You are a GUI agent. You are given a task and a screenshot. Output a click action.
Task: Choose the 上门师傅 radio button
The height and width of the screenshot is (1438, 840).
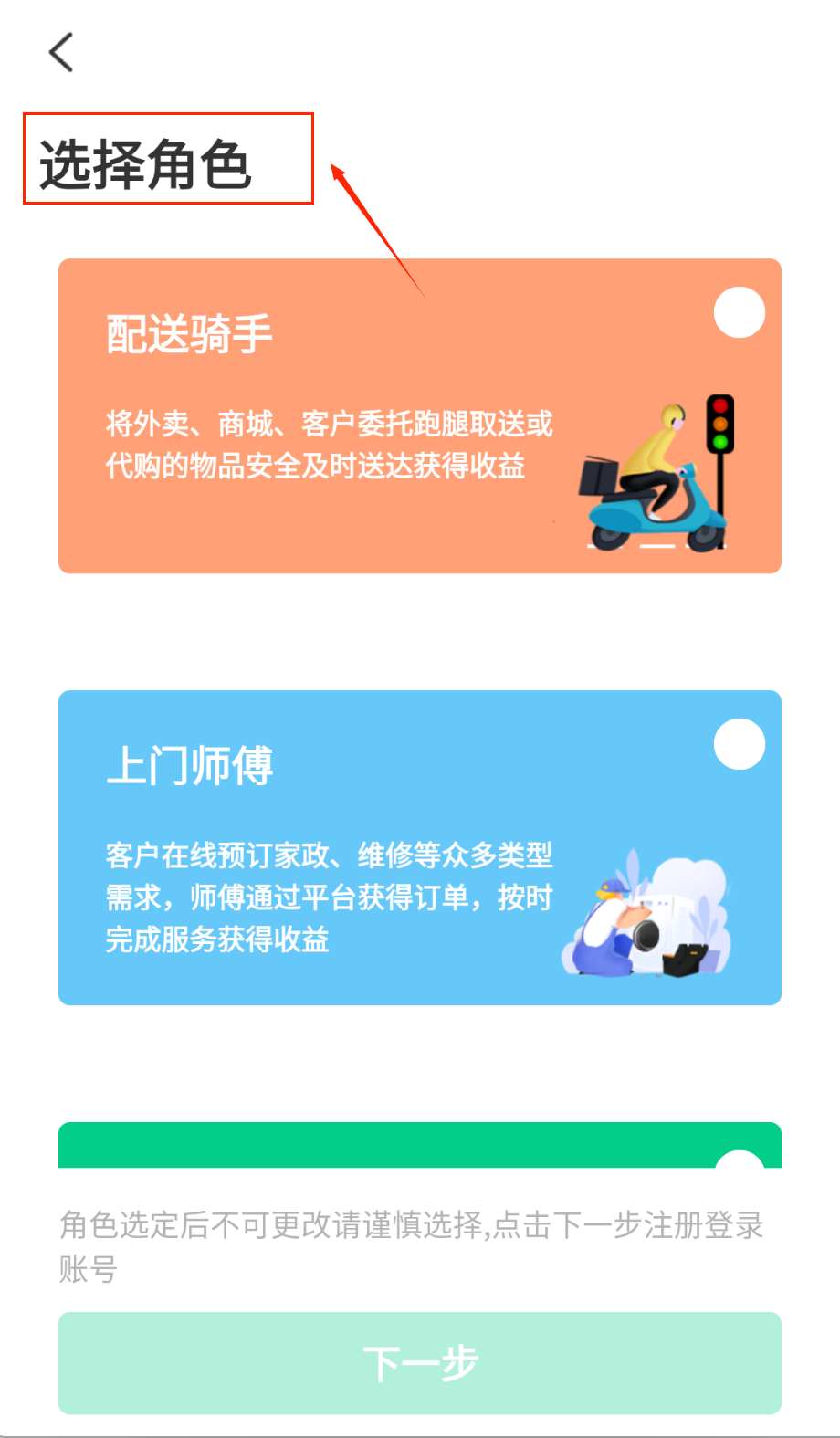pos(739,745)
